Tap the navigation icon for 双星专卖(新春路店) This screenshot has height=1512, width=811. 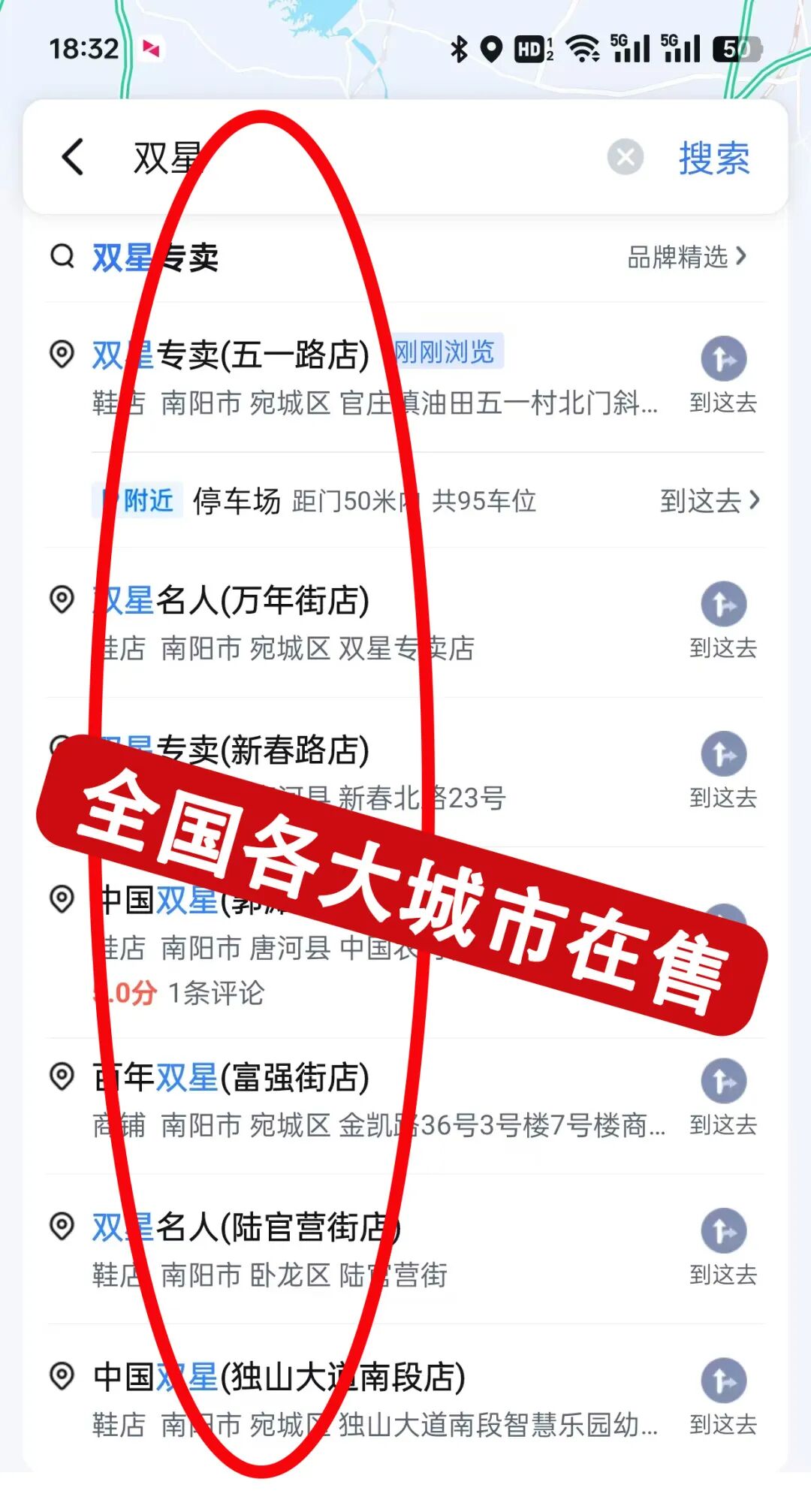[x=723, y=753]
